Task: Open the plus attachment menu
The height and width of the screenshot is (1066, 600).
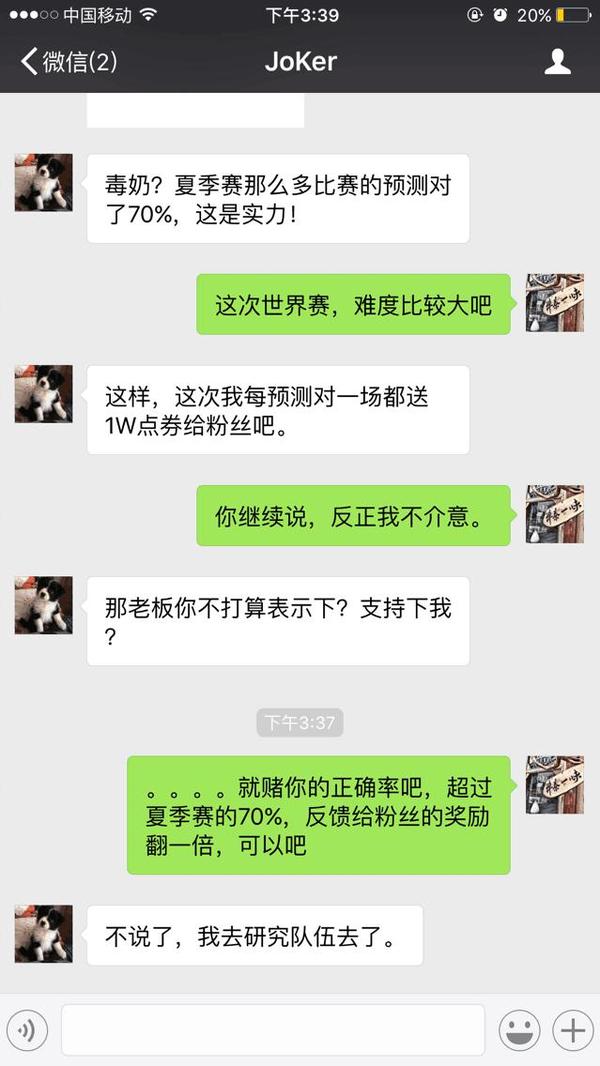Action: click(573, 1031)
